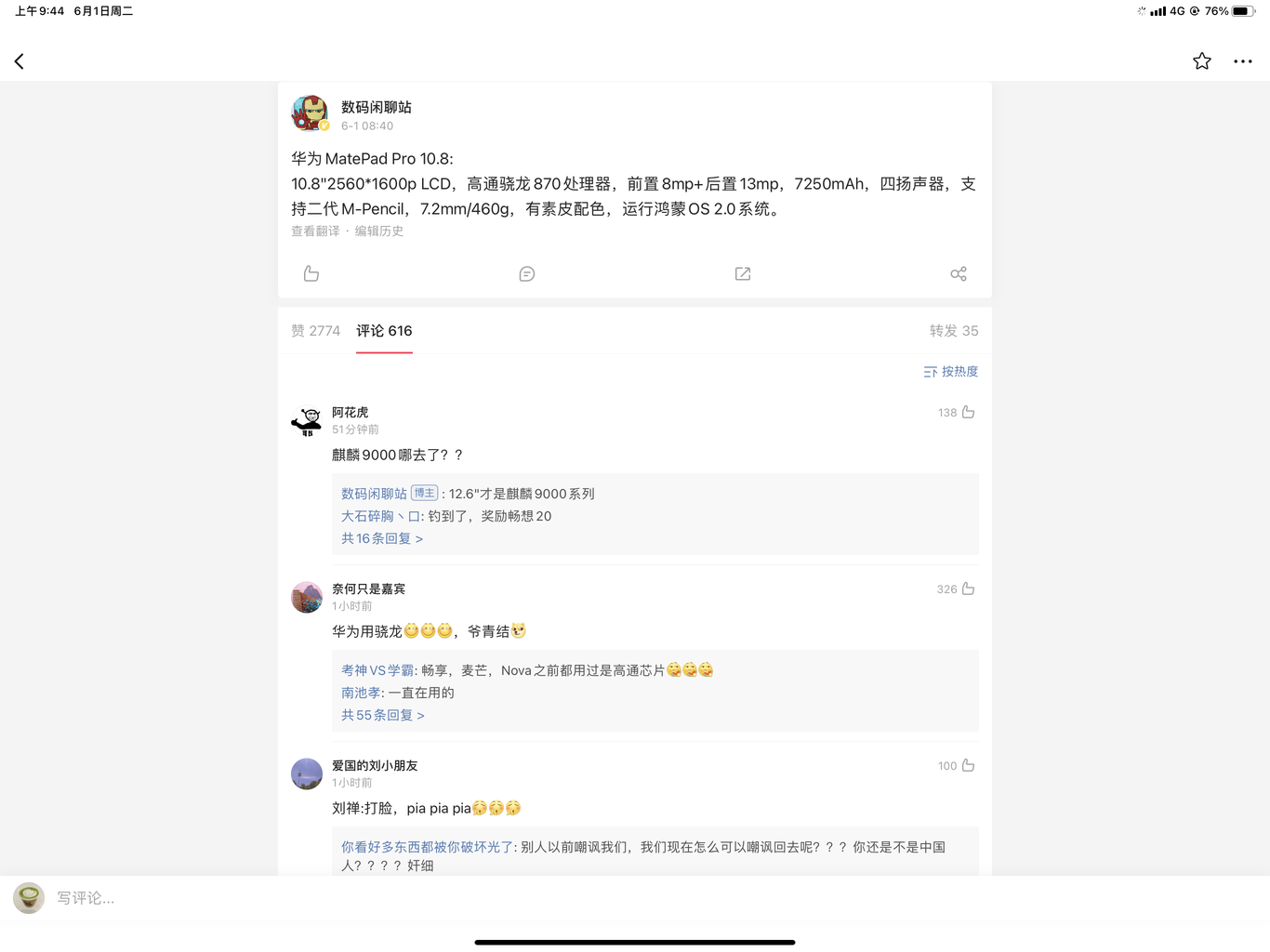Screen dimensions: 1270x952
Task: Open 数码闲聊站's profile avatar
Action: [x=310, y=113]
